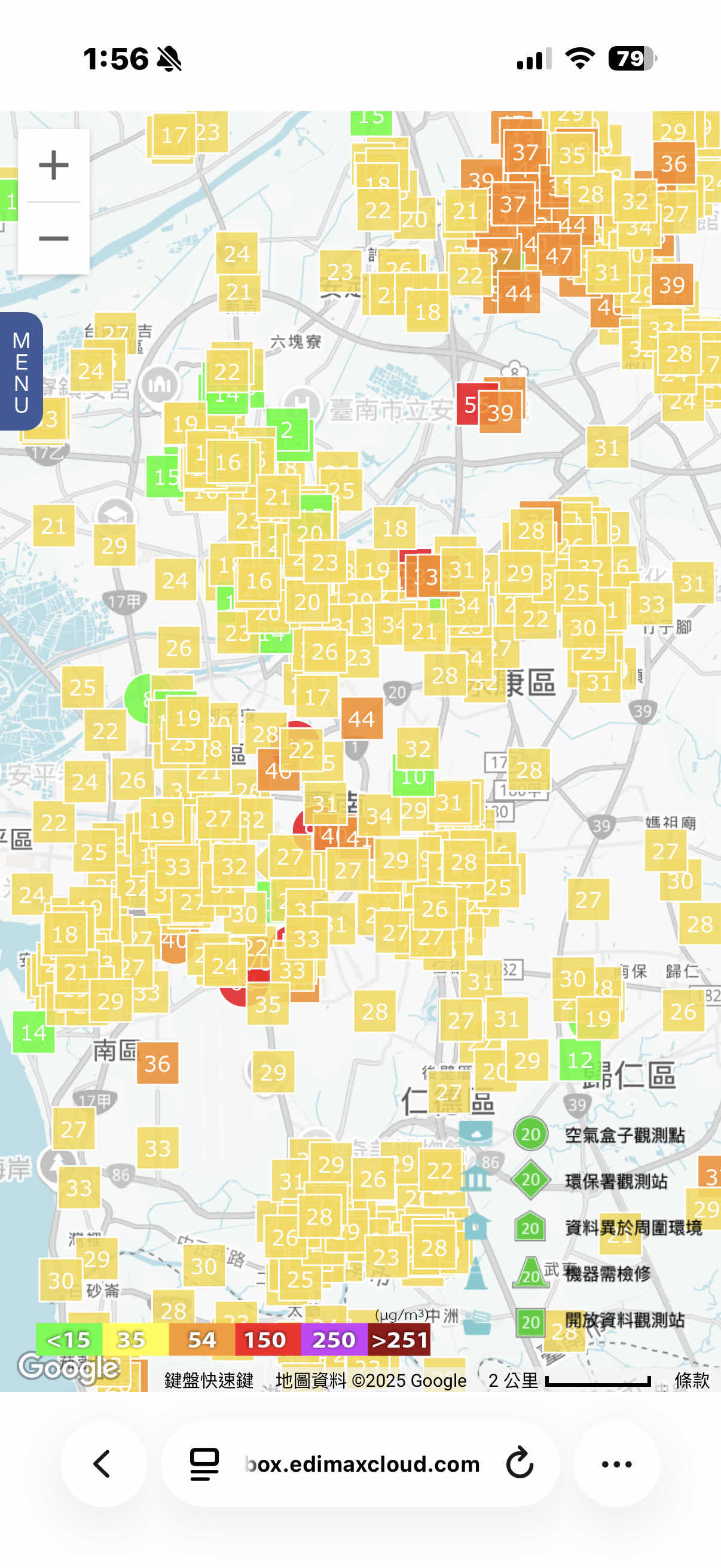Reload the current page
This screenshot has width=721, height=1568.
(520, 1463)
